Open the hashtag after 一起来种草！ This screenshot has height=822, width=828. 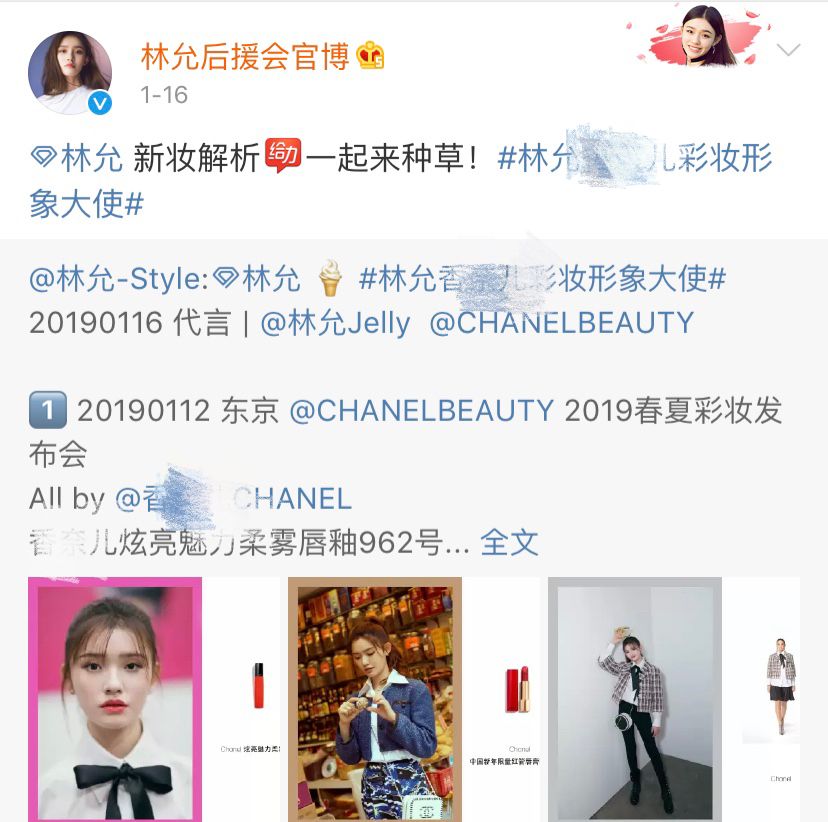point(634,160)
